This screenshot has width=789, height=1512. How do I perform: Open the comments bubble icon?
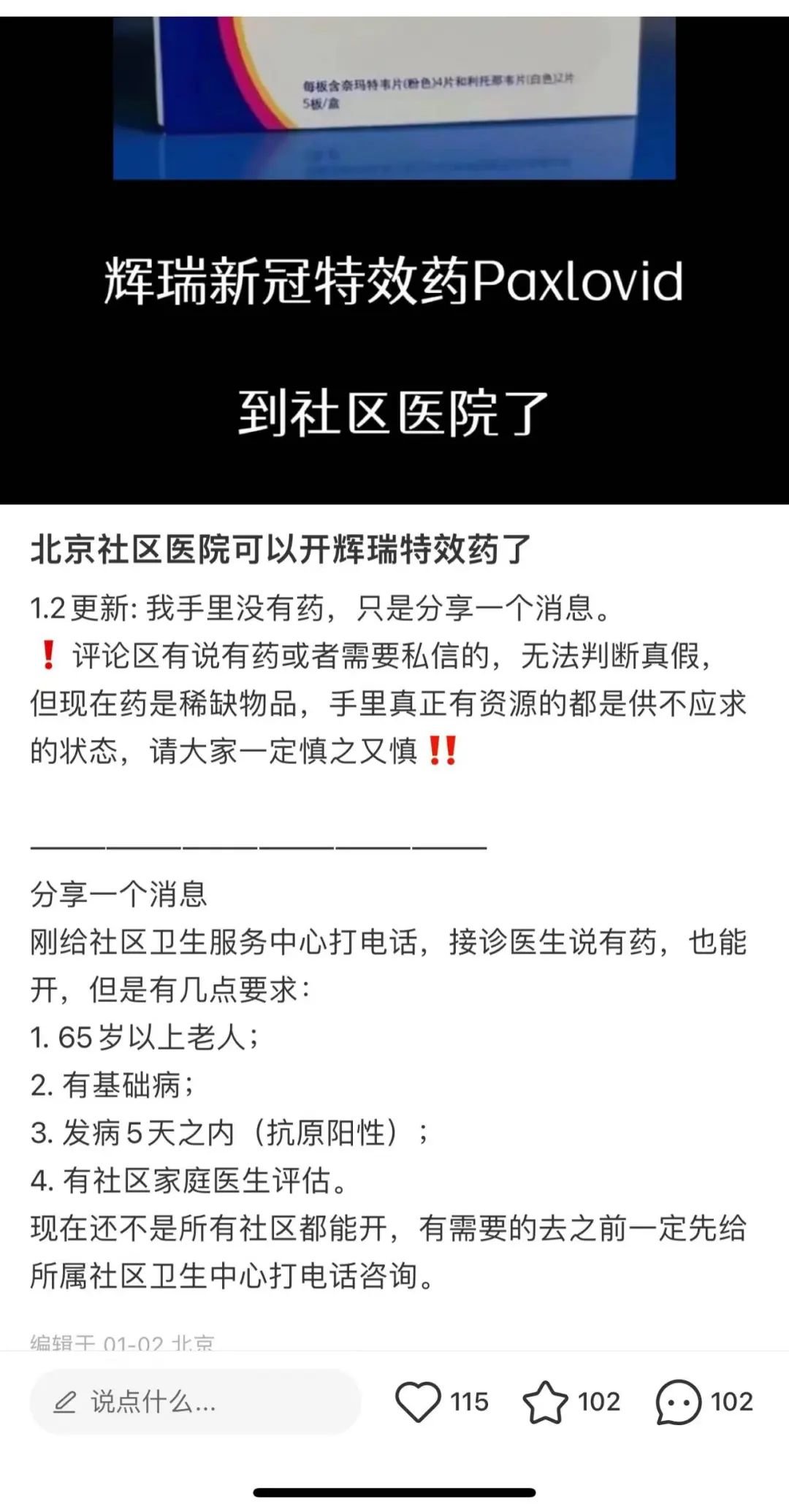point(678,1402)
